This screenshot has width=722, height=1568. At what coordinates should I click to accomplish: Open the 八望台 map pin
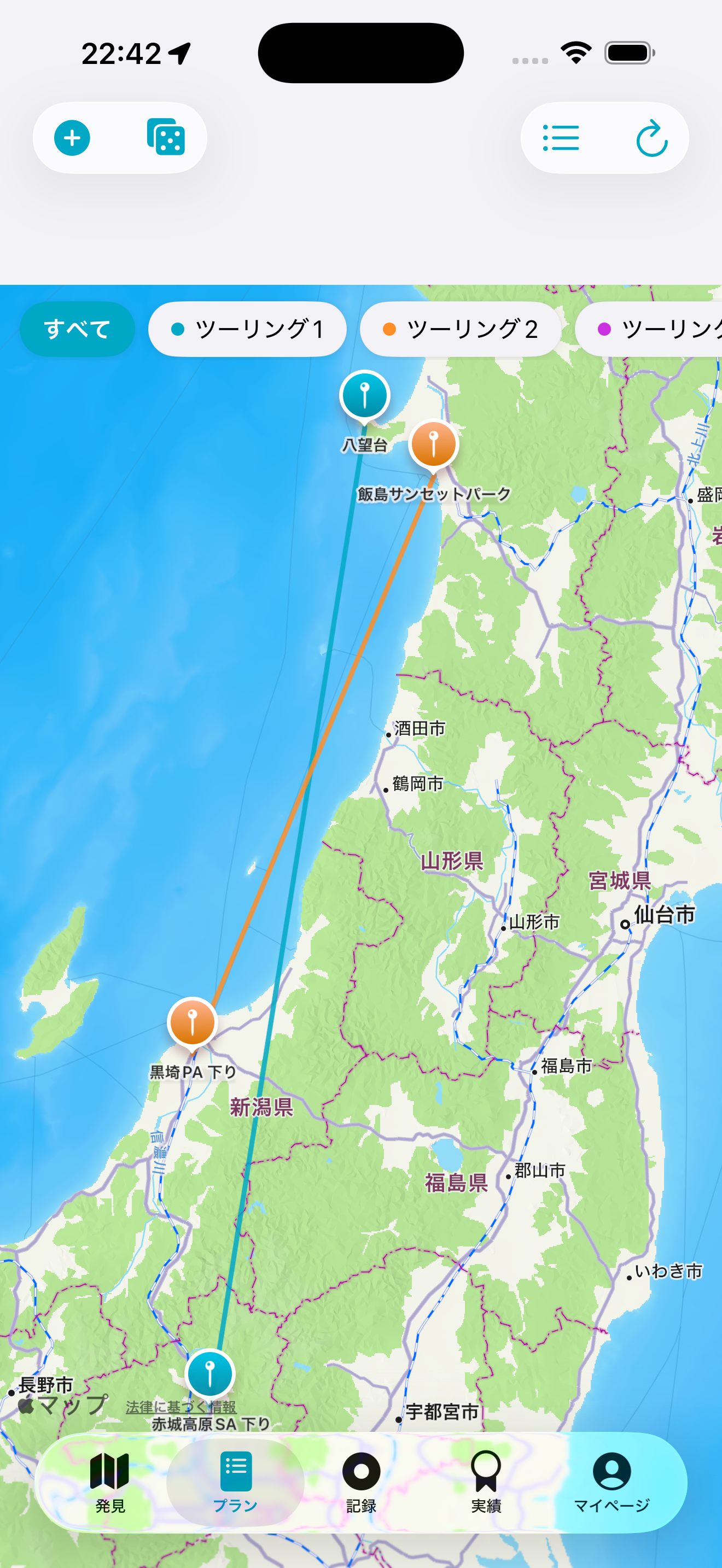(x=365, y=396)
